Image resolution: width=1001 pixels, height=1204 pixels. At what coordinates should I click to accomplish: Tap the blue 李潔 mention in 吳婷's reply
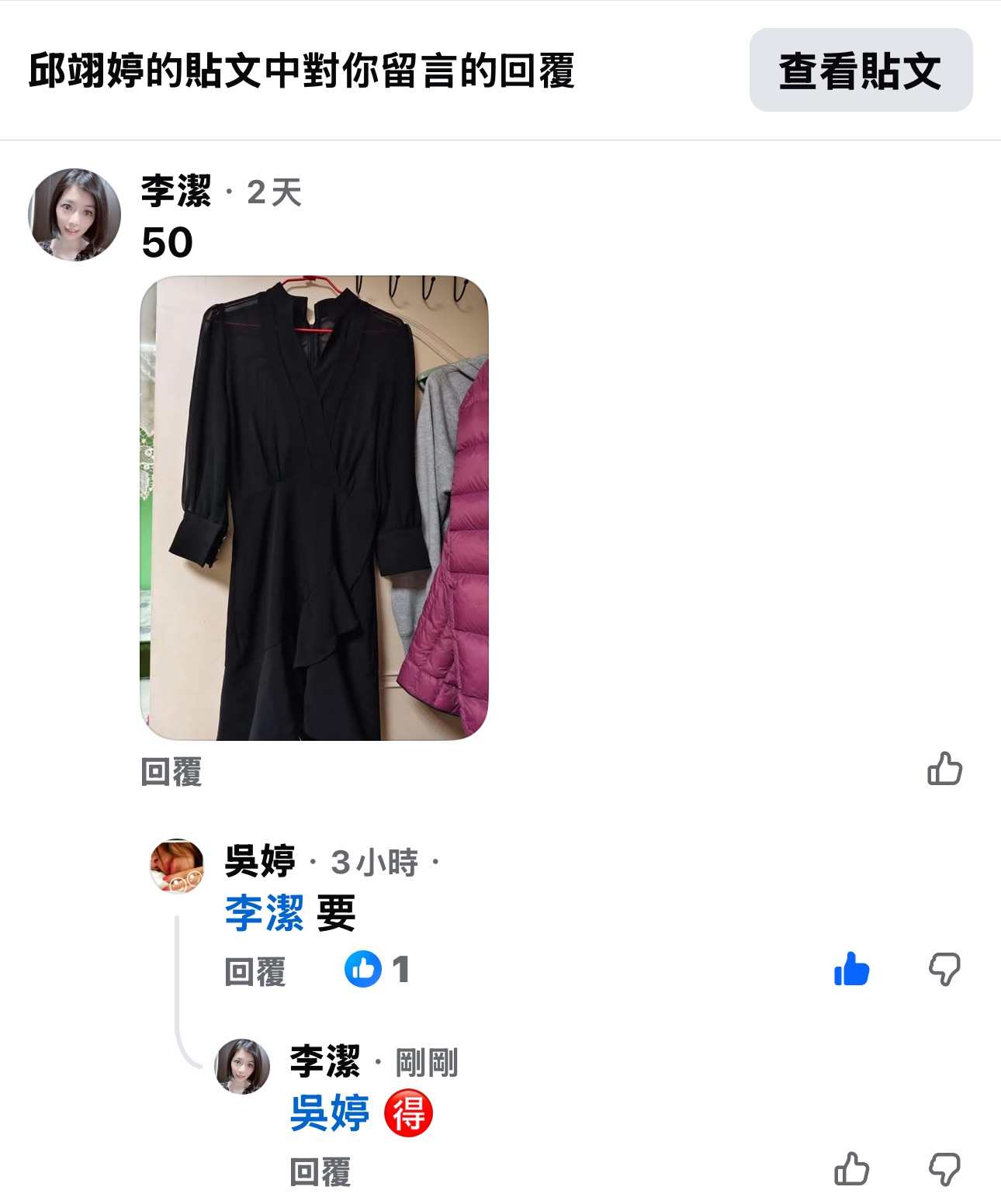tap(264, 913)
